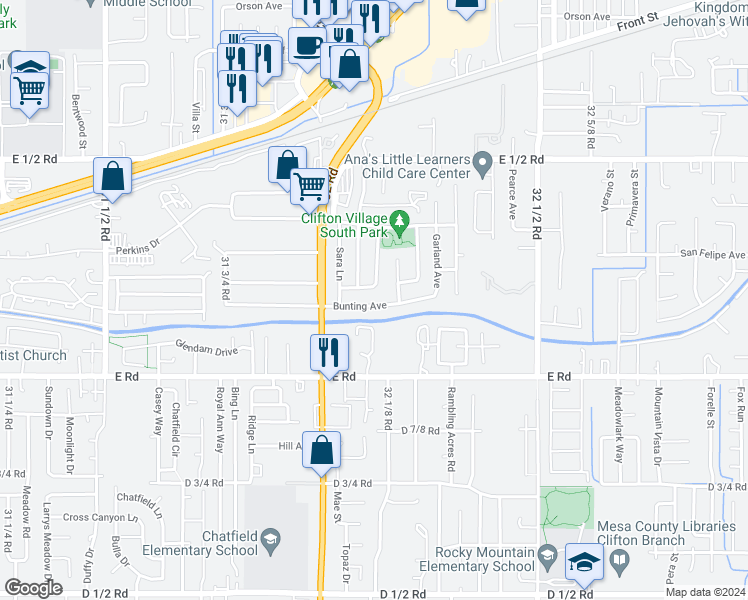Tap the Mesa County Libraries Clifton Branch pin

click(x=620, y=560)
